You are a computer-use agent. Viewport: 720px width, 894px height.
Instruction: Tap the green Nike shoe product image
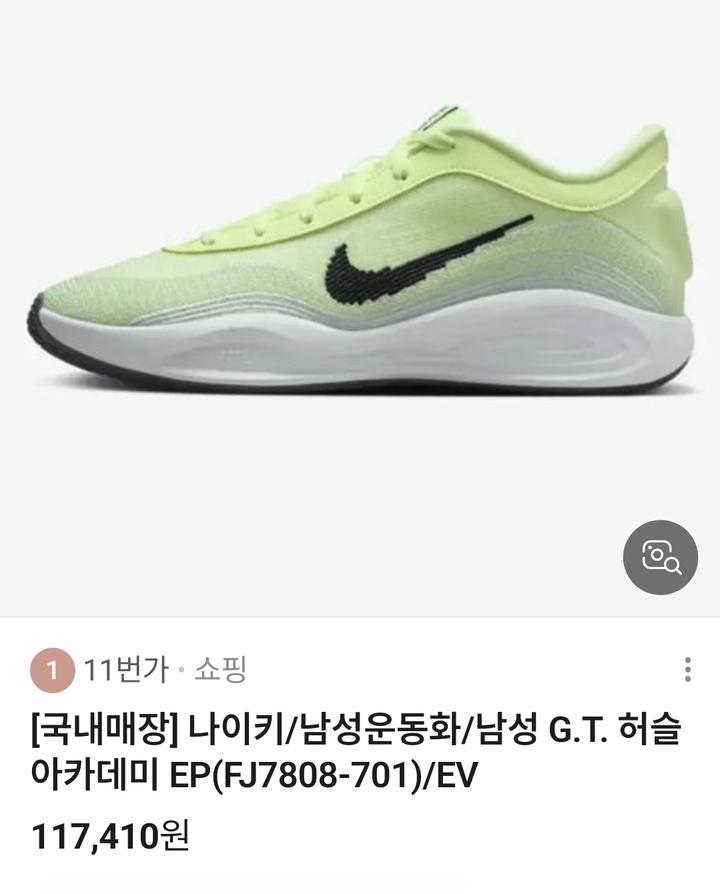(360, 260)
